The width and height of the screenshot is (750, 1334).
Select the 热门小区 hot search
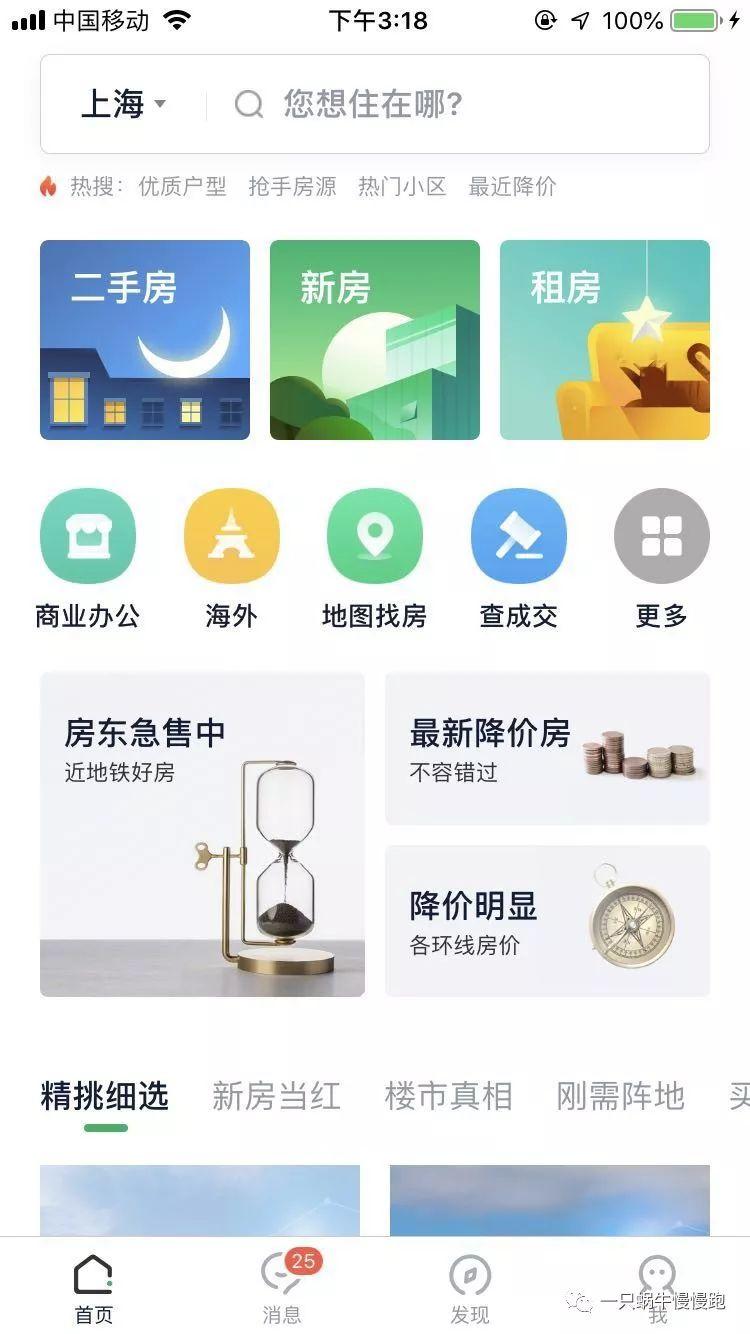(x=402, y=186)
